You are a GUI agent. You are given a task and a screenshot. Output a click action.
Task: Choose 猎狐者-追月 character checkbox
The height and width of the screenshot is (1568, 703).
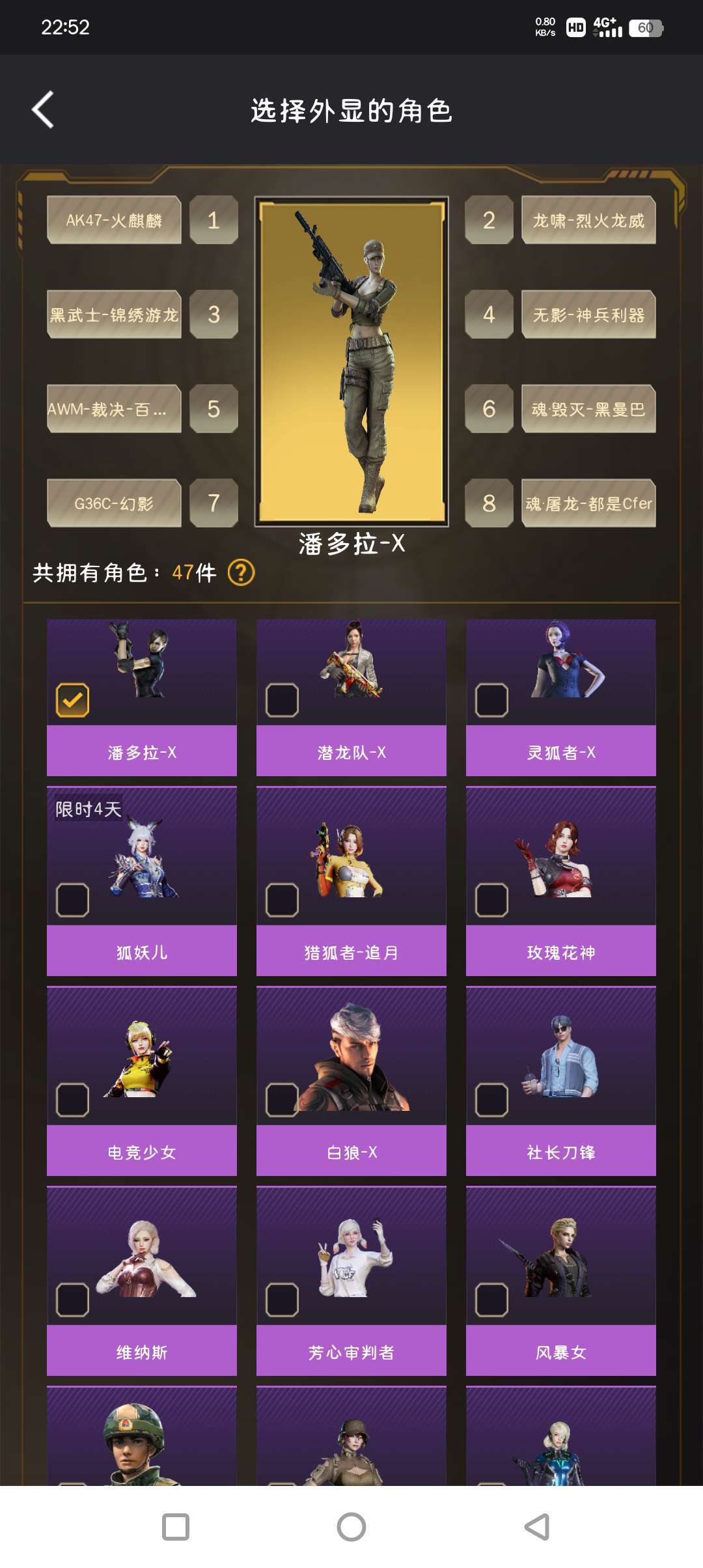click(282, 900)
